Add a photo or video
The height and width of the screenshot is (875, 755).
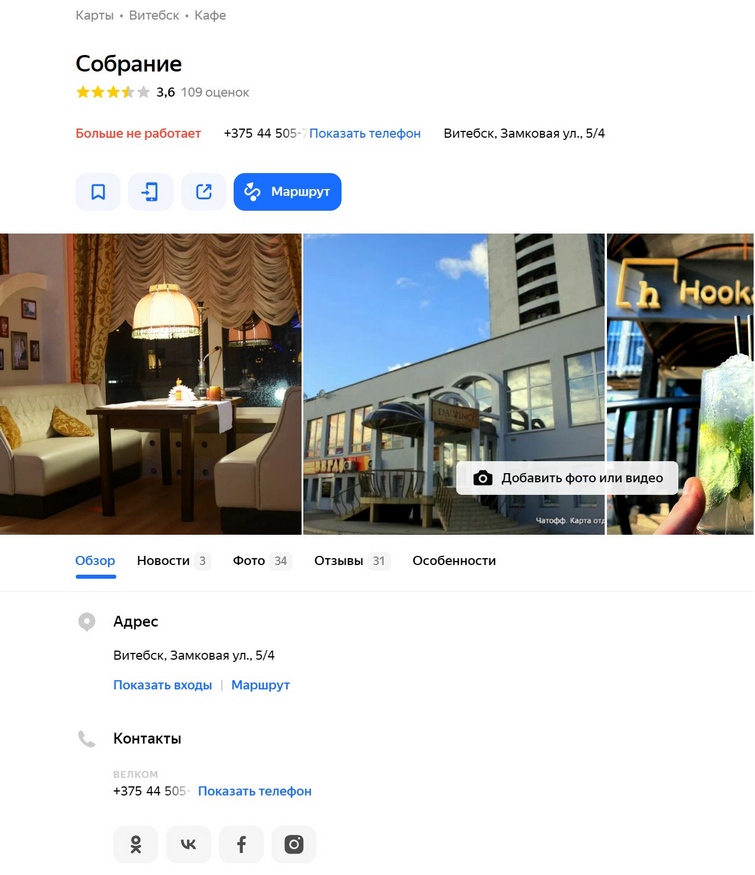[x=567, y=478]
